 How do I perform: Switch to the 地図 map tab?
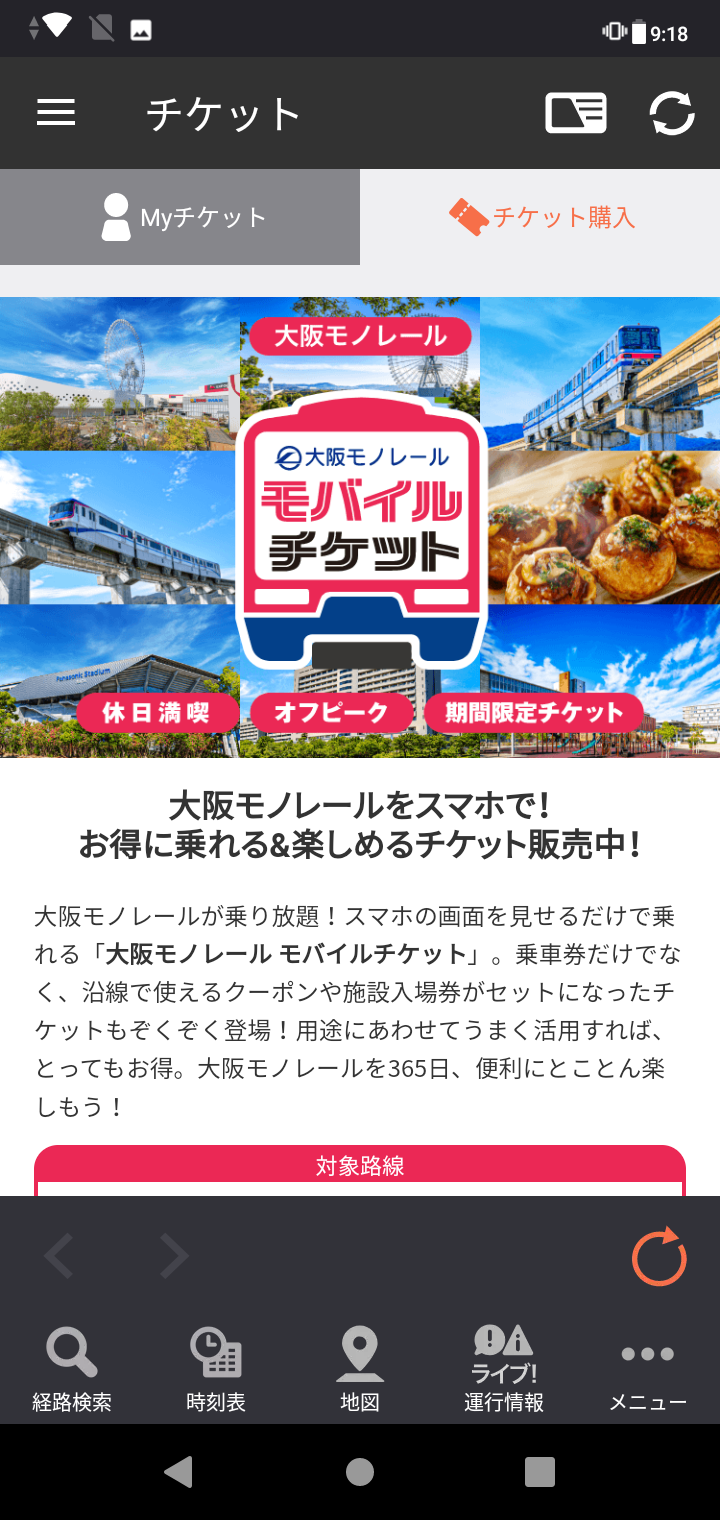point(360,1369)
